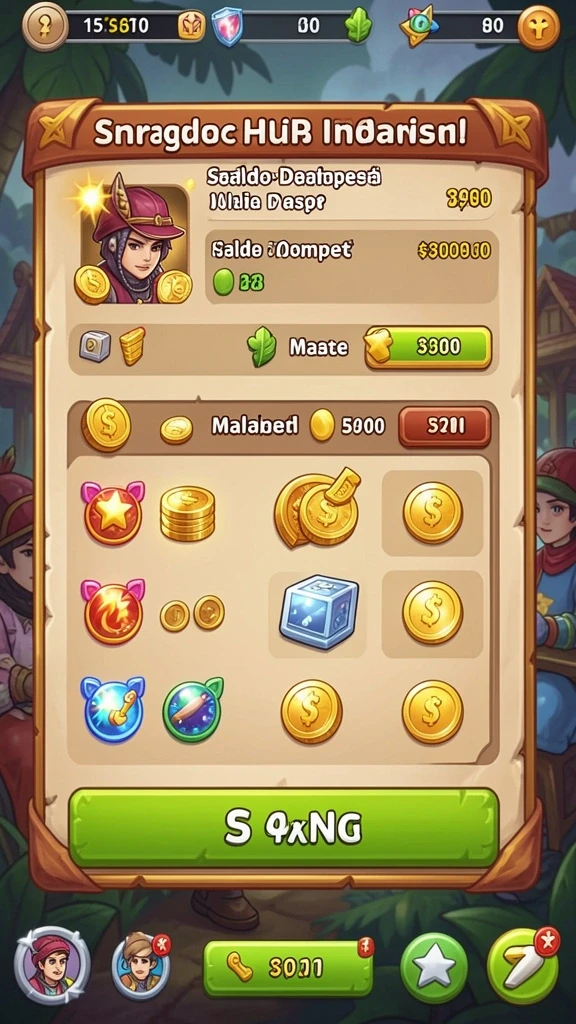Tap the green key button at the bottom
The height and width of the screenshot is (1024, 576).
click(287, 968)
